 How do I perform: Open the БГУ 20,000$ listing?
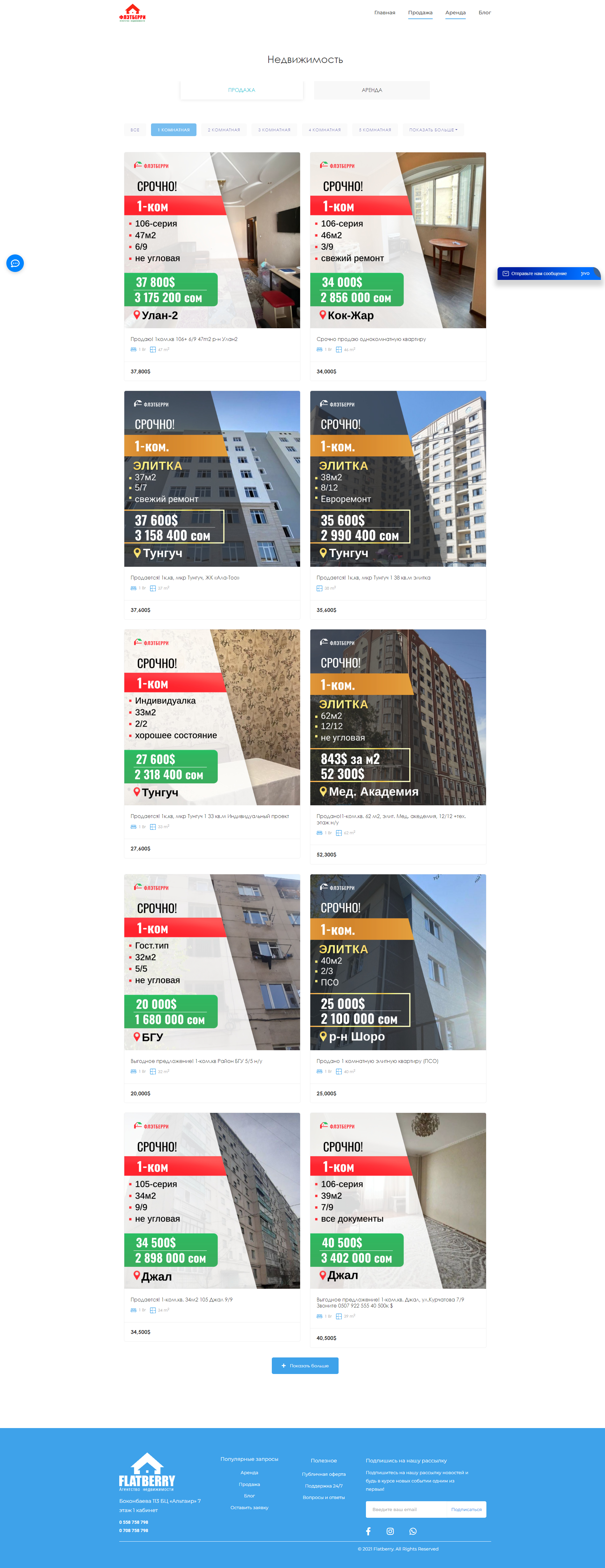tap(212, 962)
